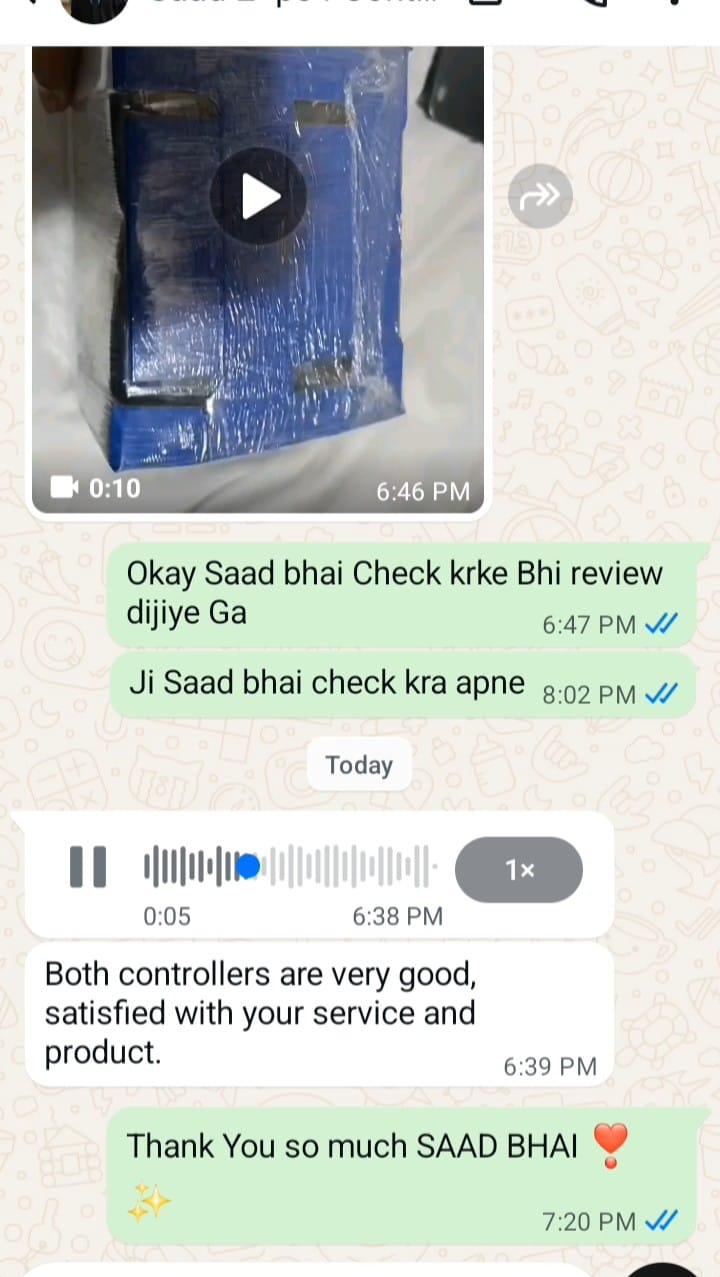Pause the currently playing voice note
Viewport: 720px width, 1277px height.
coord(88,866)
